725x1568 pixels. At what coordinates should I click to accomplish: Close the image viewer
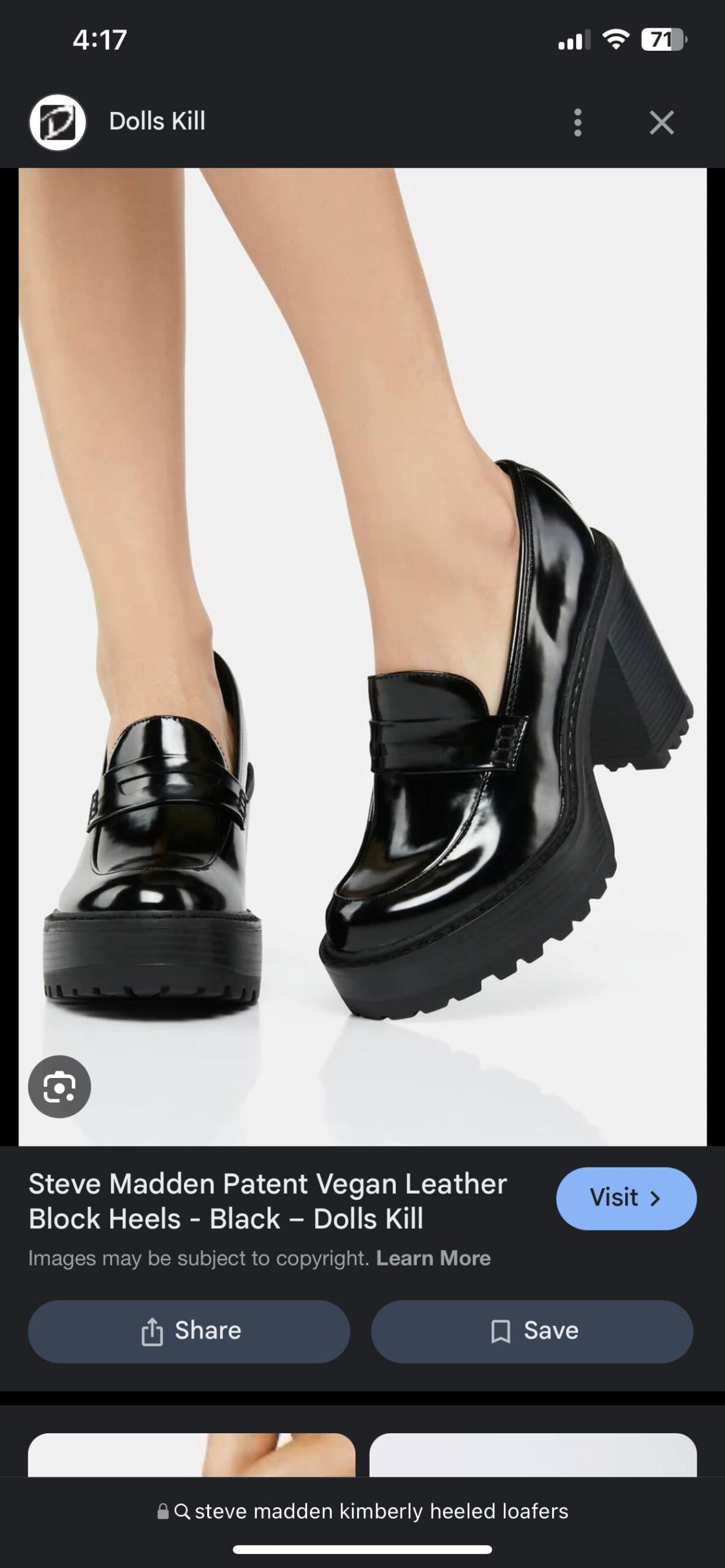661,123
